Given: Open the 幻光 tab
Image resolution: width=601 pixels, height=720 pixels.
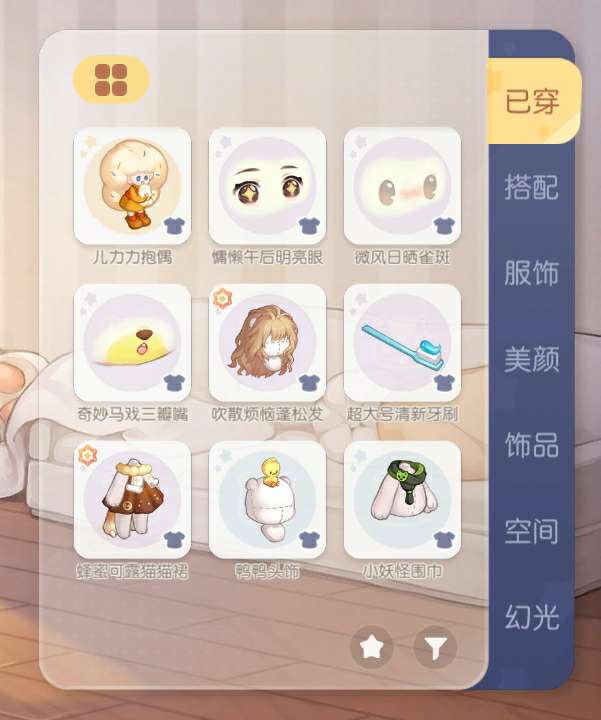Looking at the screenshot, I should click(532, 617).
